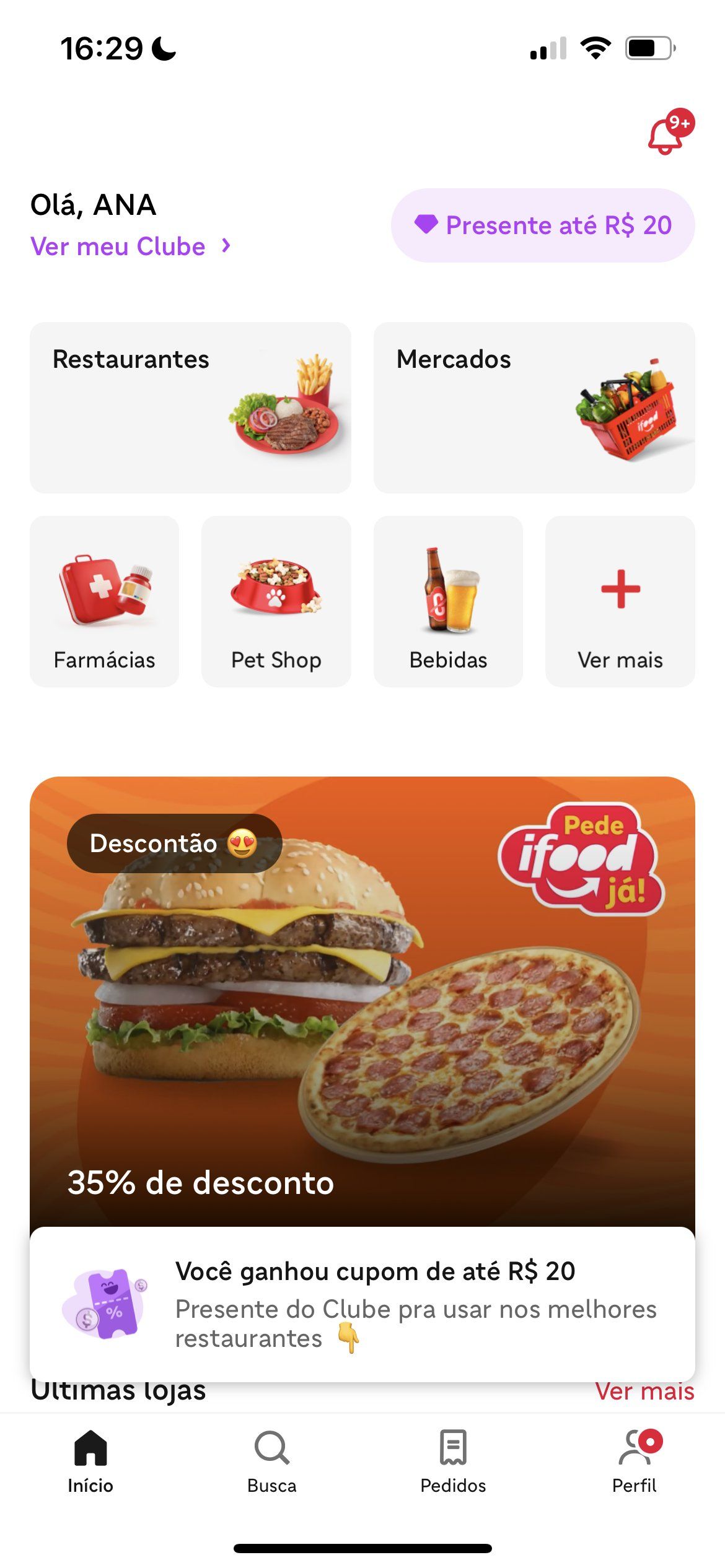Select the Pet Shop category

pyautogui.click(x=276, y=601)
